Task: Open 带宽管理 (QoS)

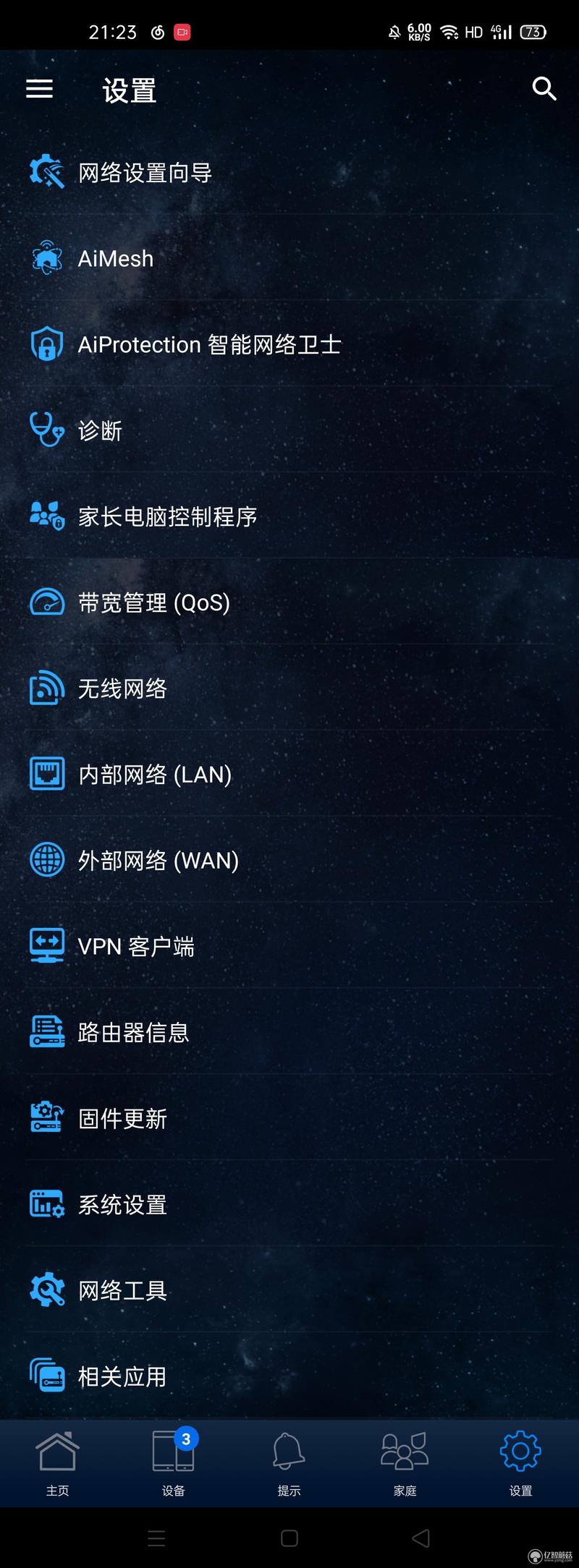Action: (x=153, y=602)
